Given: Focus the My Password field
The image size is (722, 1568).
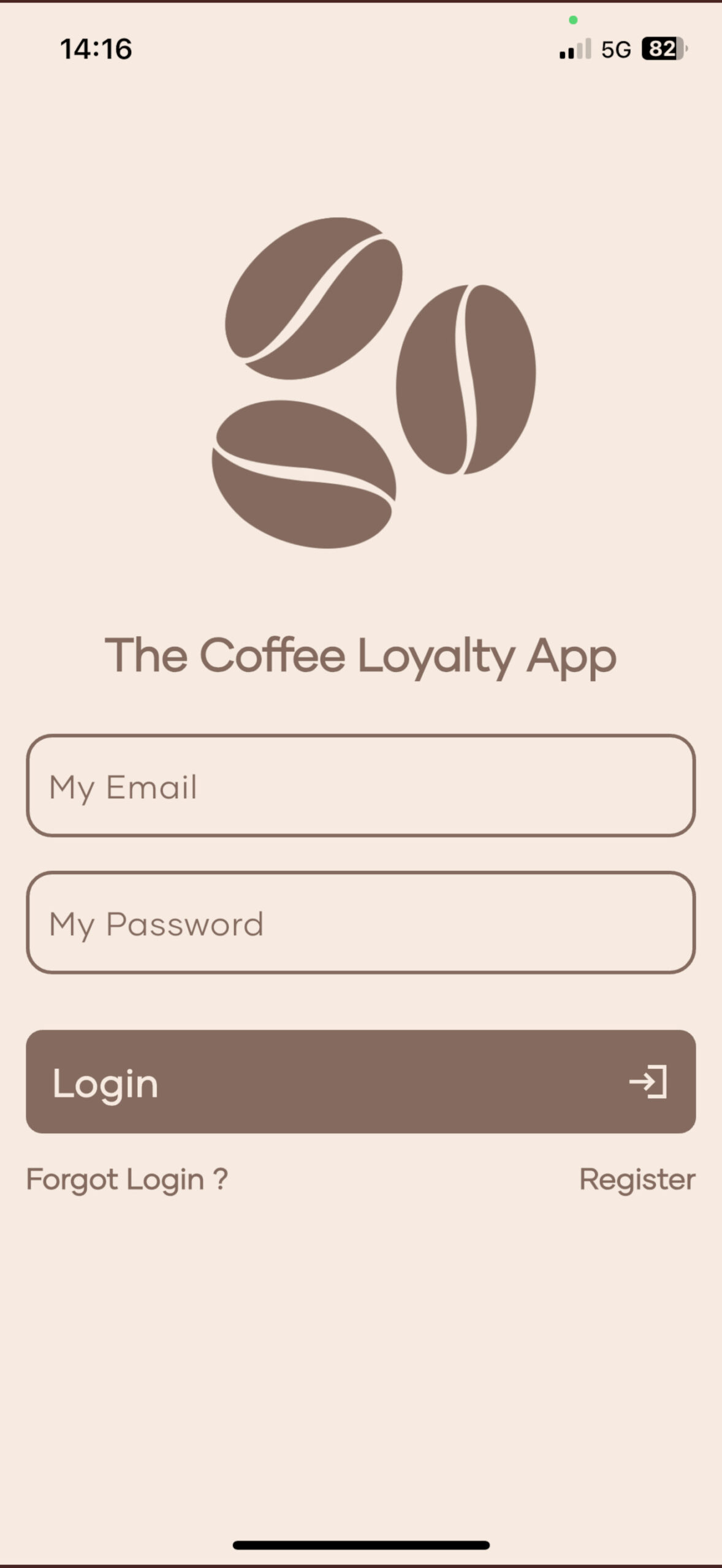Looking at the screenshot, I should point(360,923).
